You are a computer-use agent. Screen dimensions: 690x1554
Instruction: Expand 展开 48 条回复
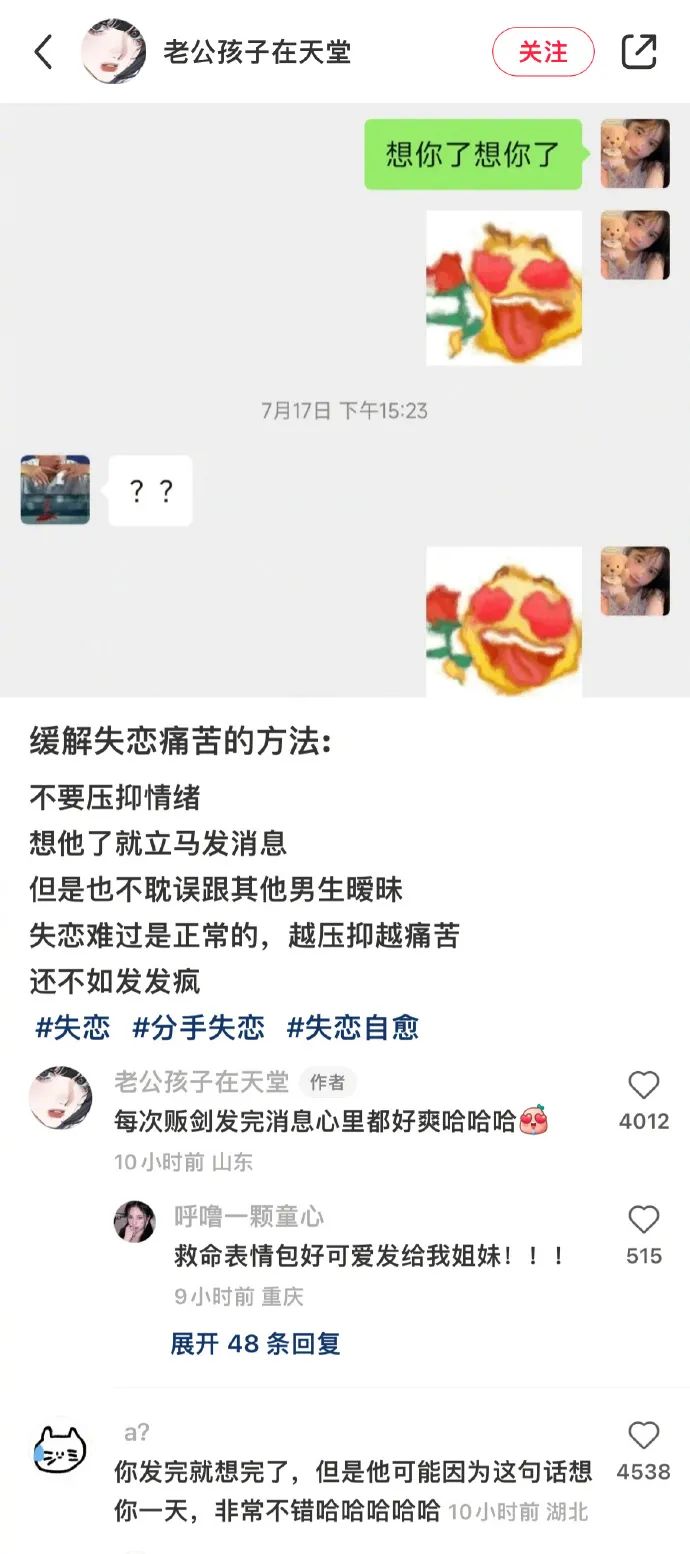click(255, 1343)
